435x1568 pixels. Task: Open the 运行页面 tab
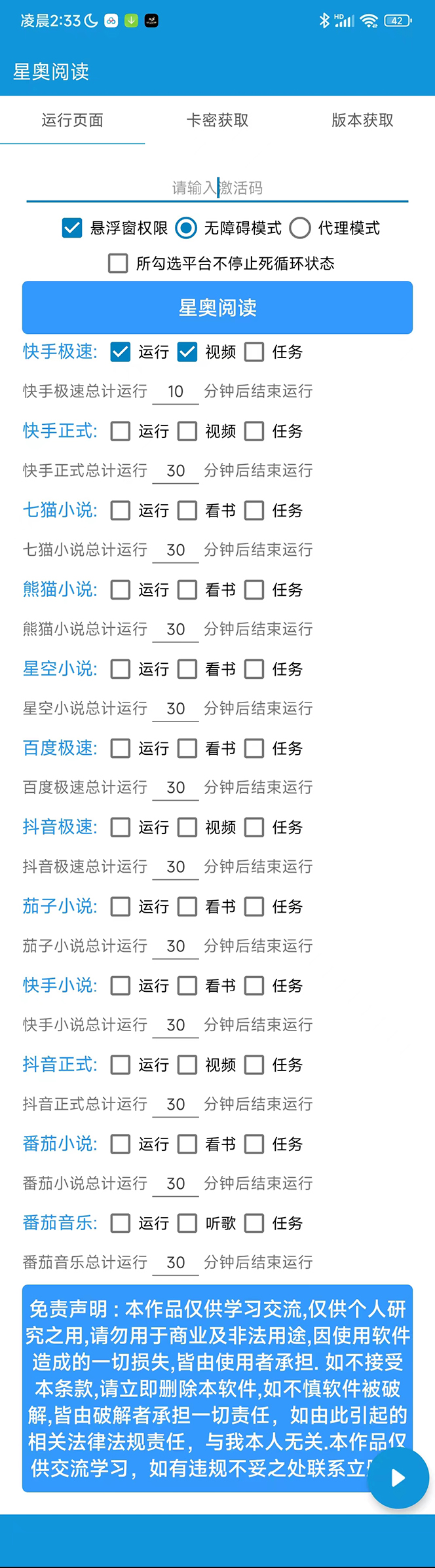(x=72, y=120)
